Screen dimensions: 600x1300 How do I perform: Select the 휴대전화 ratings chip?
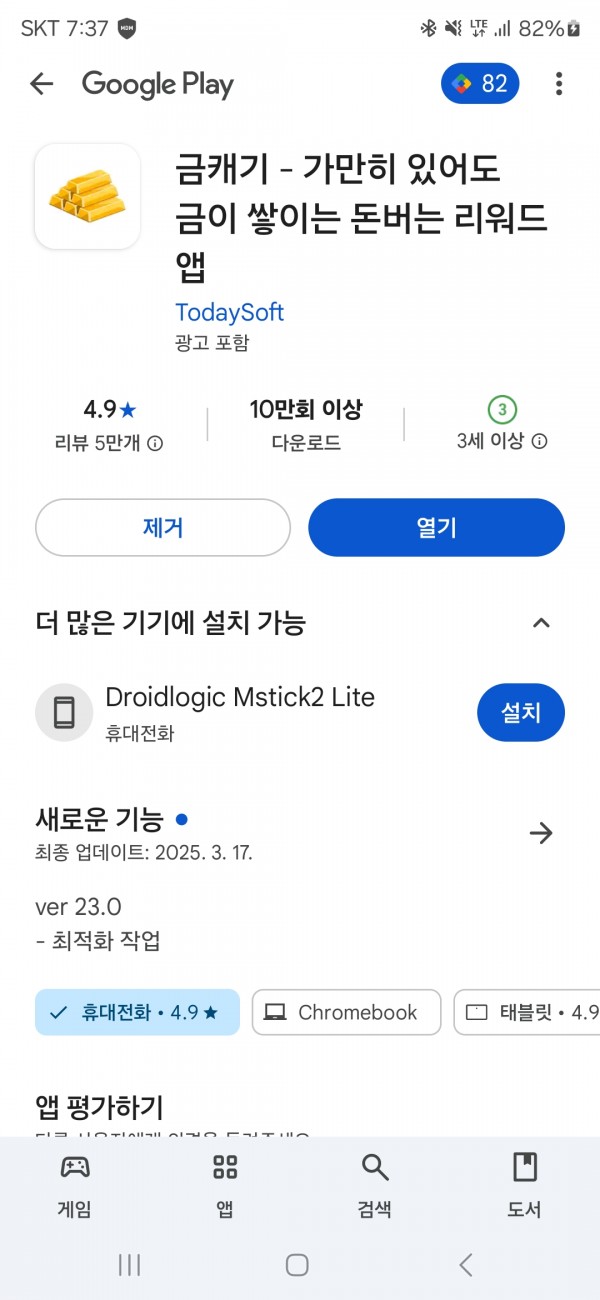[x=137, y=1012]
